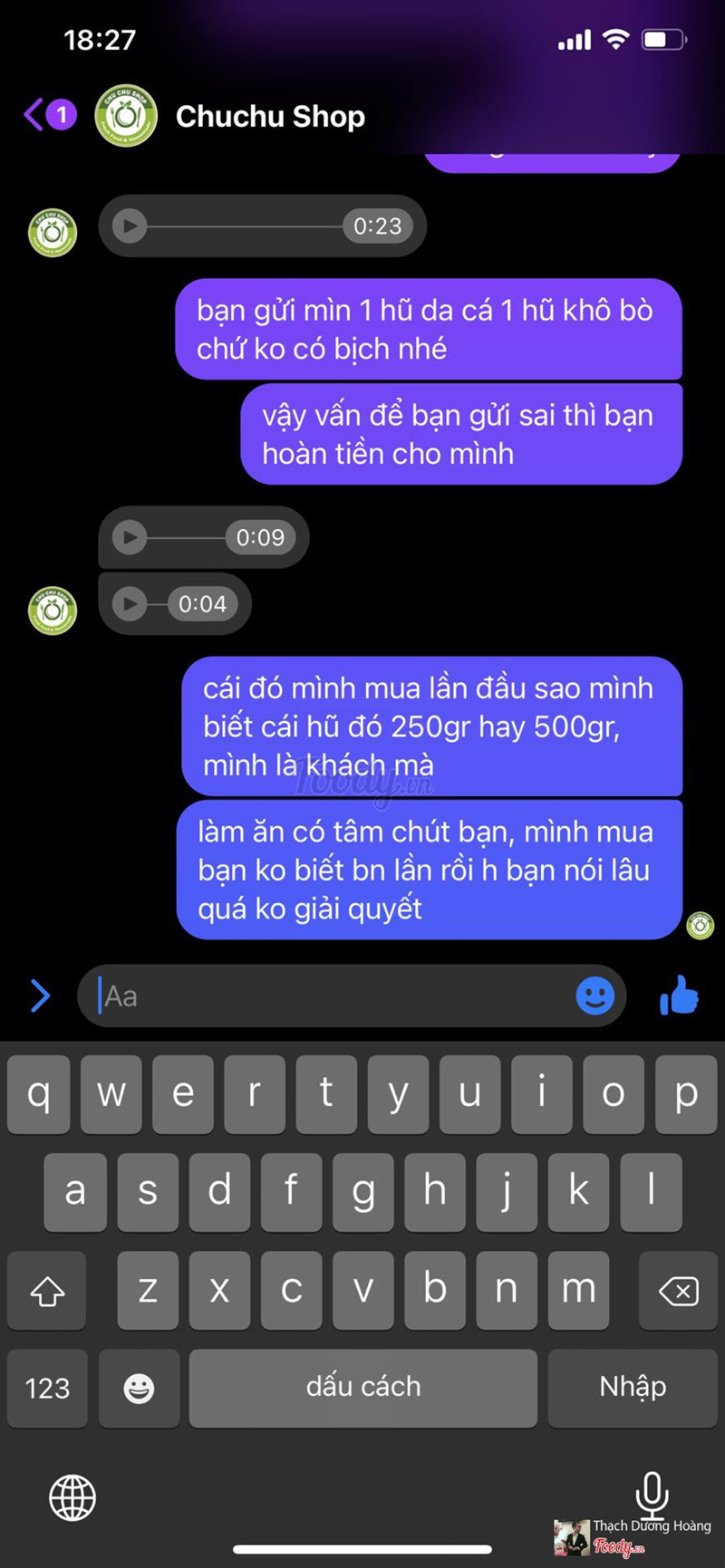
Task: Play the 0:23 voice message
Action: (x=130, y=226)
